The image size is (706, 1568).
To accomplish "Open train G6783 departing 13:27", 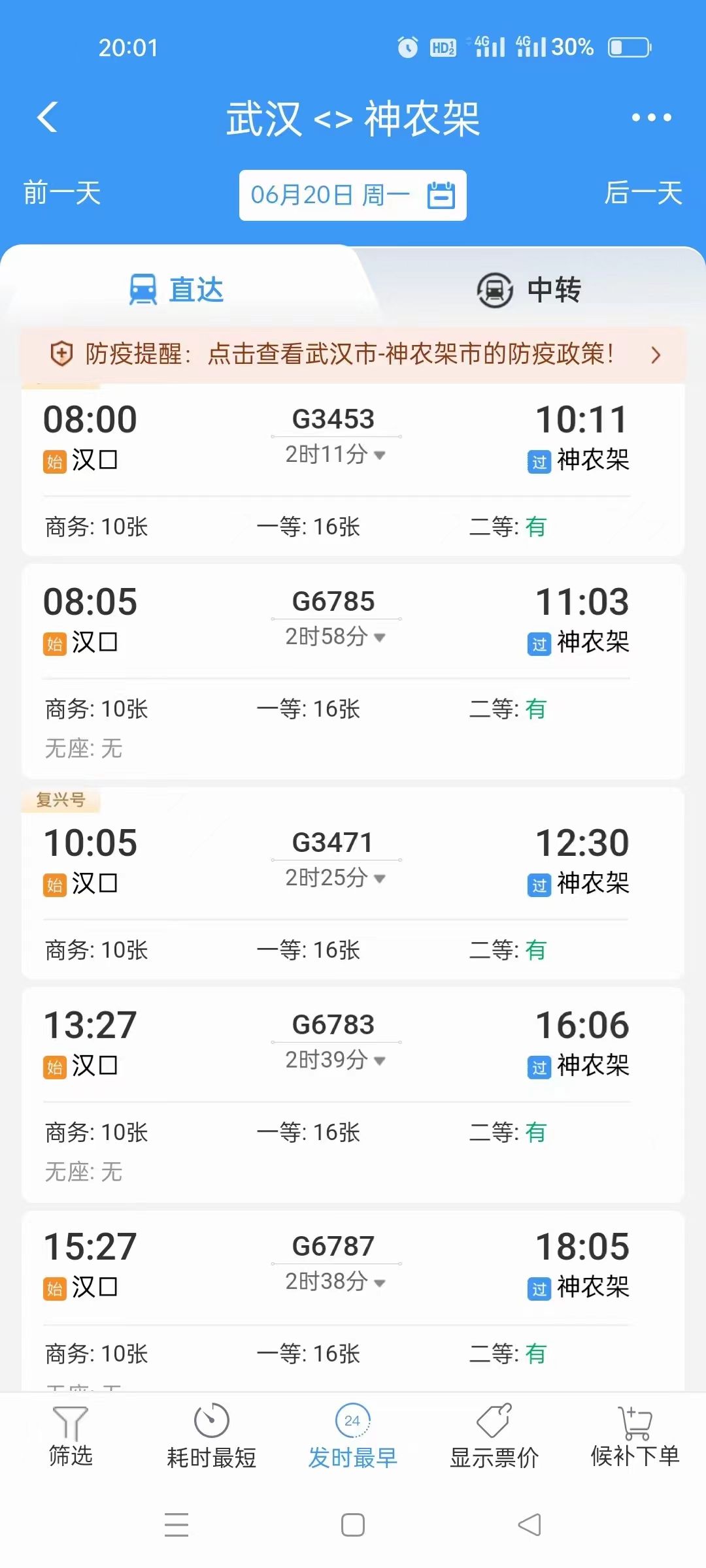I will coord(353,1095).
